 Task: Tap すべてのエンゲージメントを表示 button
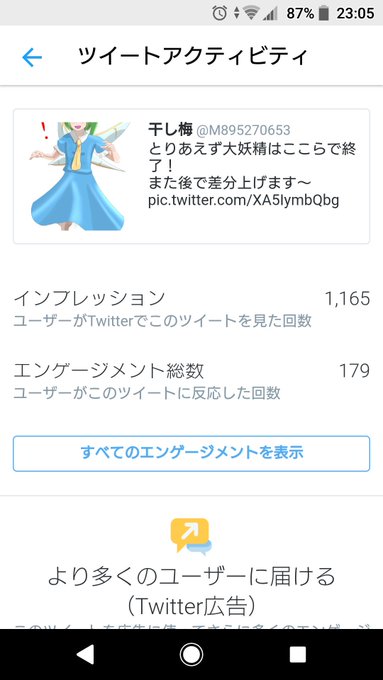[x=191, y=453]
